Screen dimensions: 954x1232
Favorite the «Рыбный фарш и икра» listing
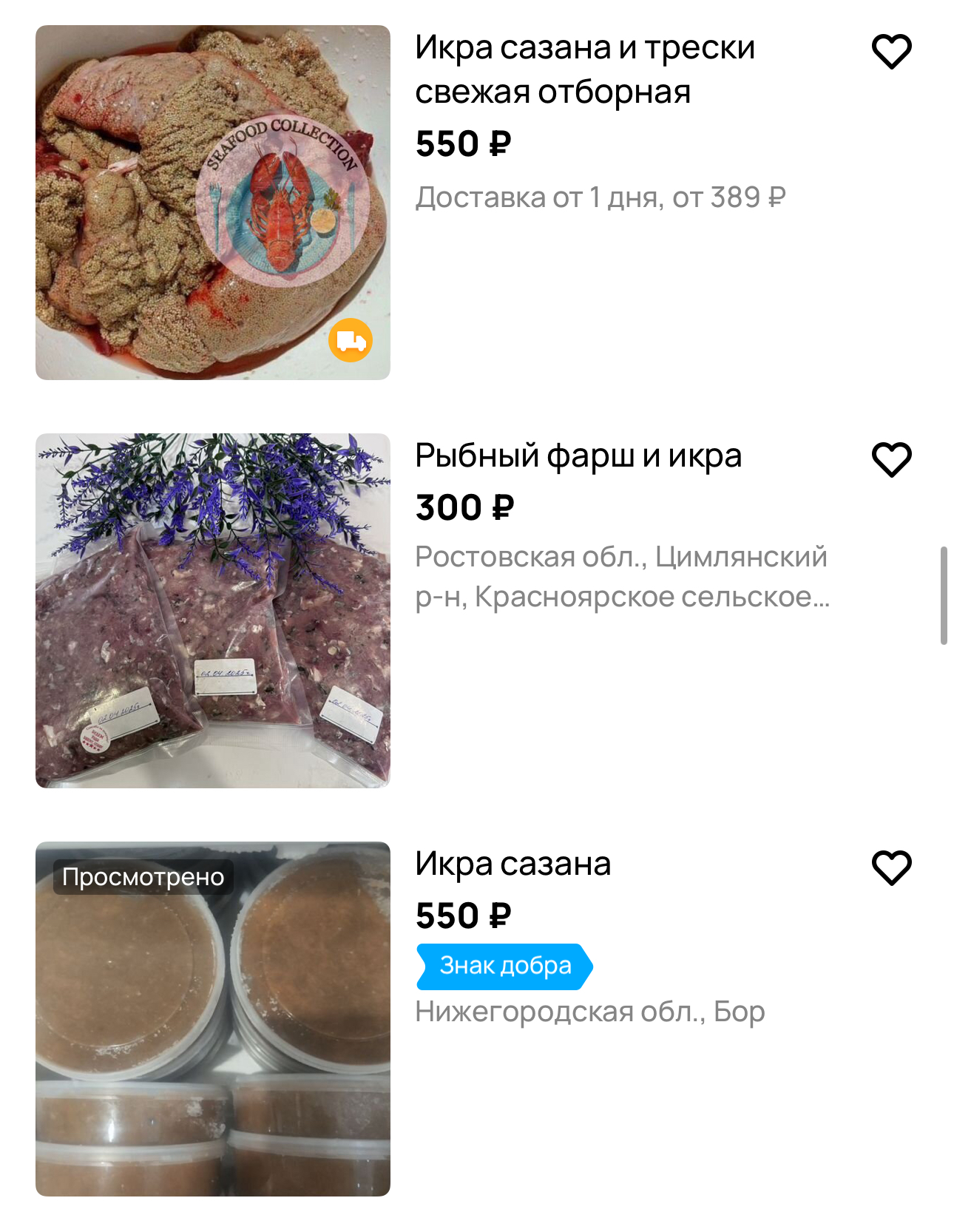point(891,460)
